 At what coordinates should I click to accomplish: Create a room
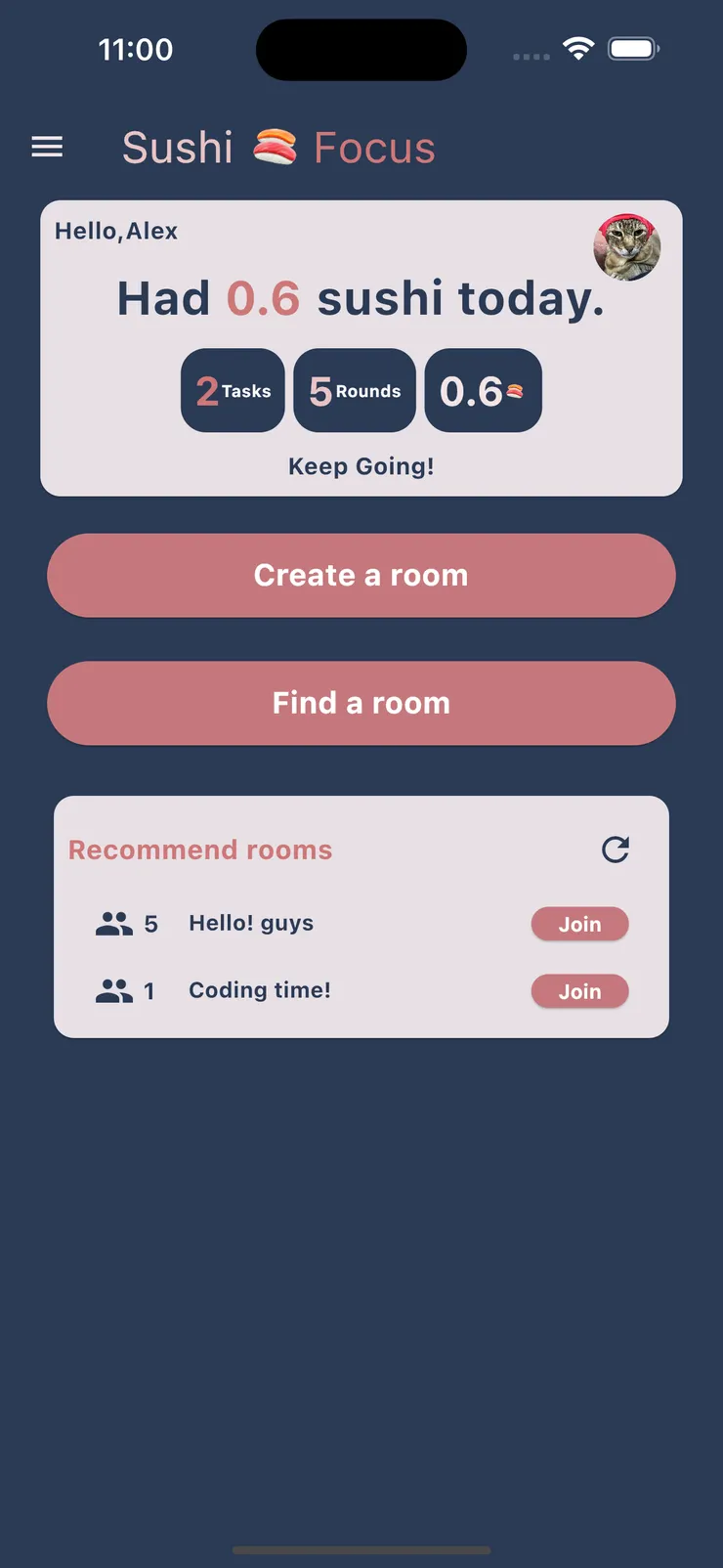click(361, 575)
